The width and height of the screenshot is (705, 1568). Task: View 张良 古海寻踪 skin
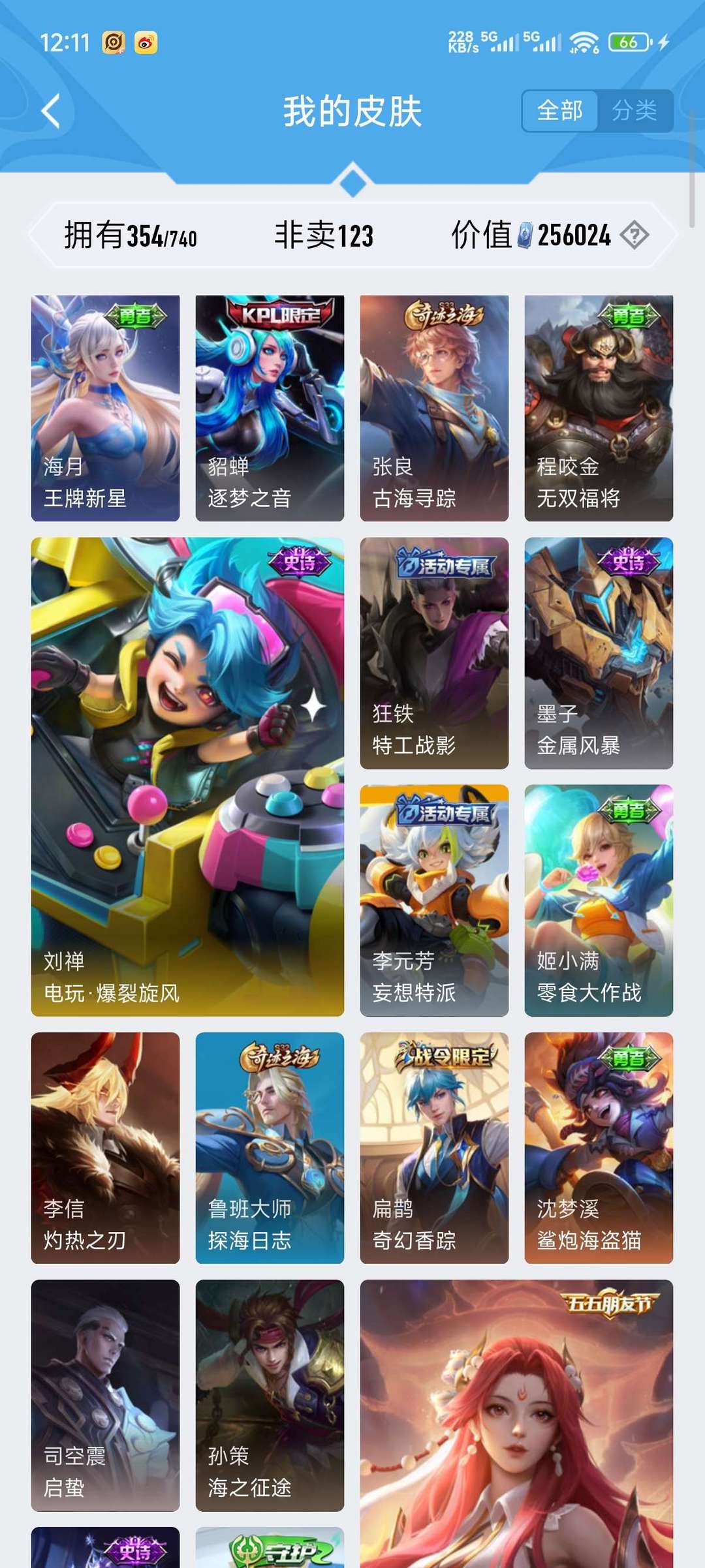pos(434,408)
